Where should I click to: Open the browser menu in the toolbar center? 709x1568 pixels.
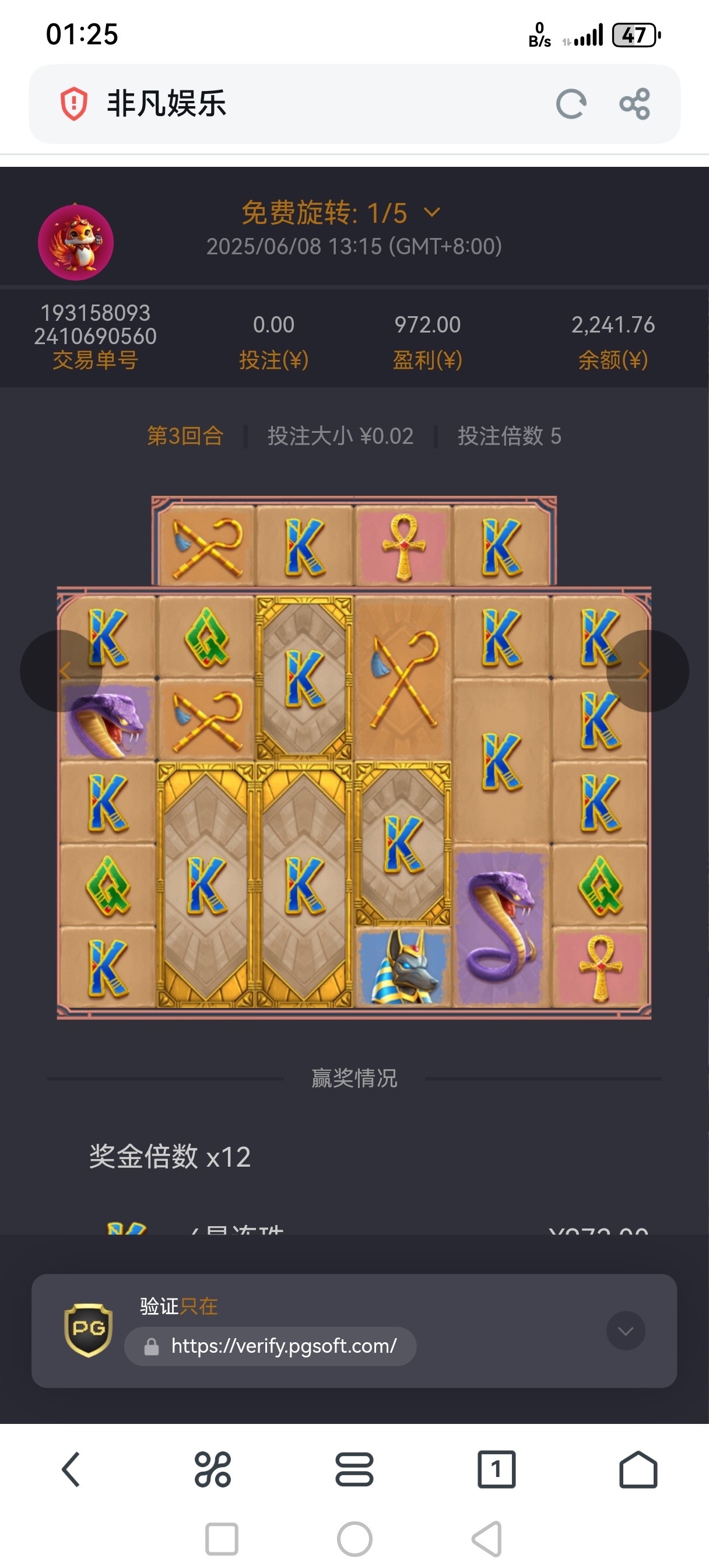(x=354, y=1469)
